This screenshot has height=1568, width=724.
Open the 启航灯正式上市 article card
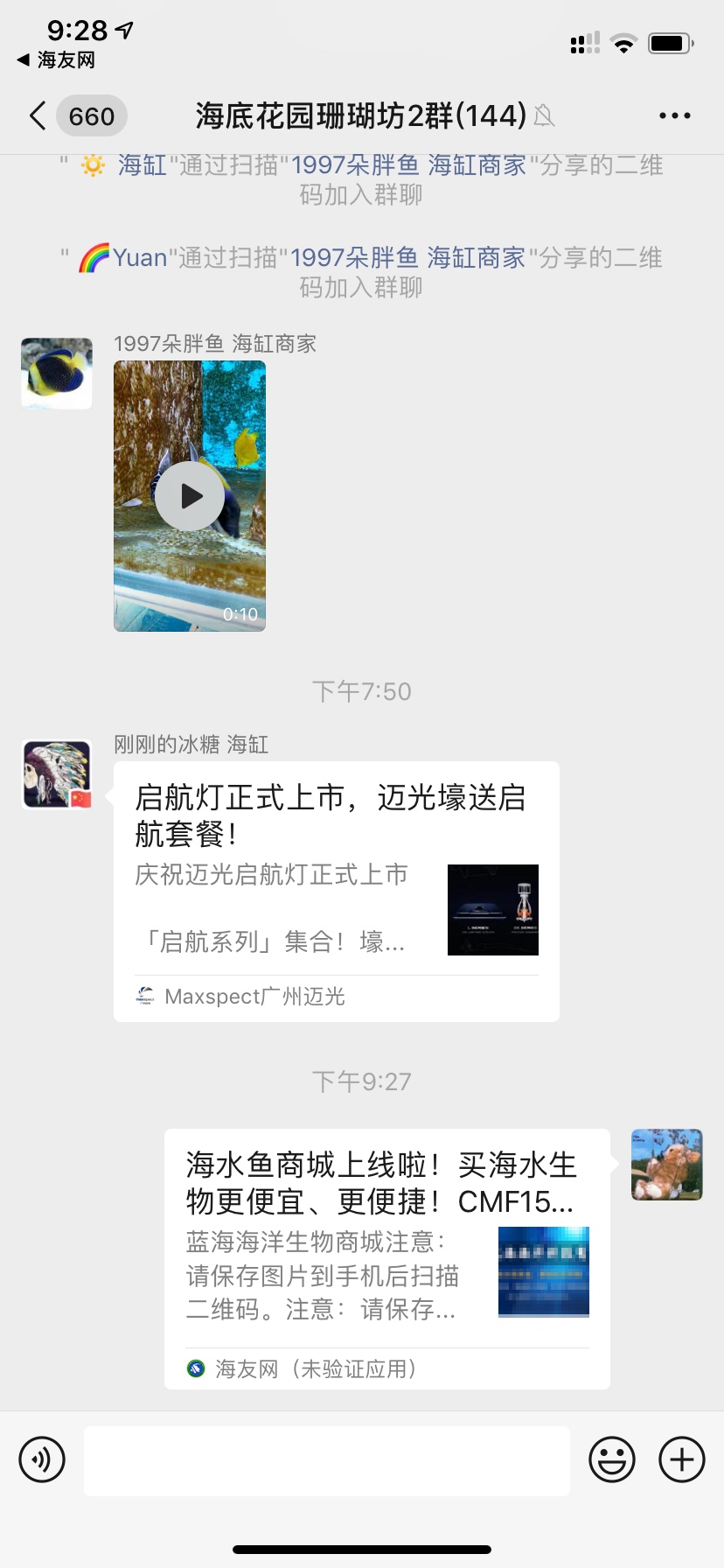[336, 891]
